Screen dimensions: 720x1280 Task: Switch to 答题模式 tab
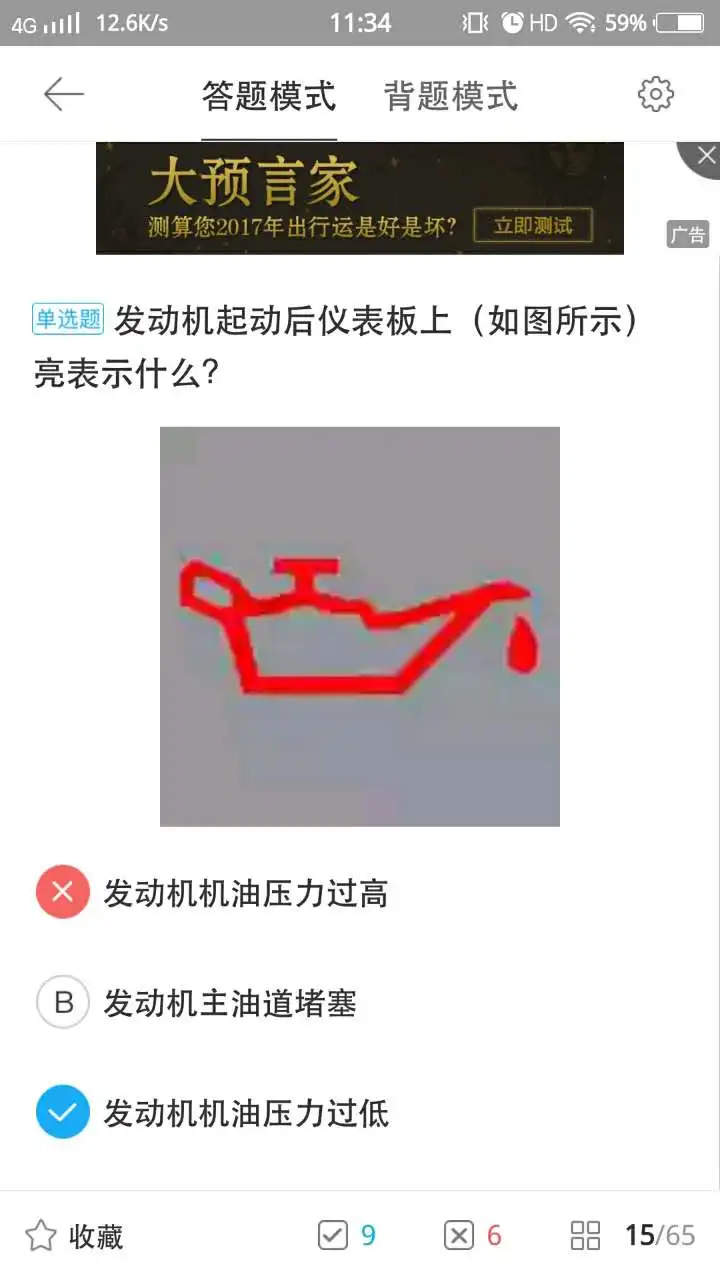(x=269, y=96)
